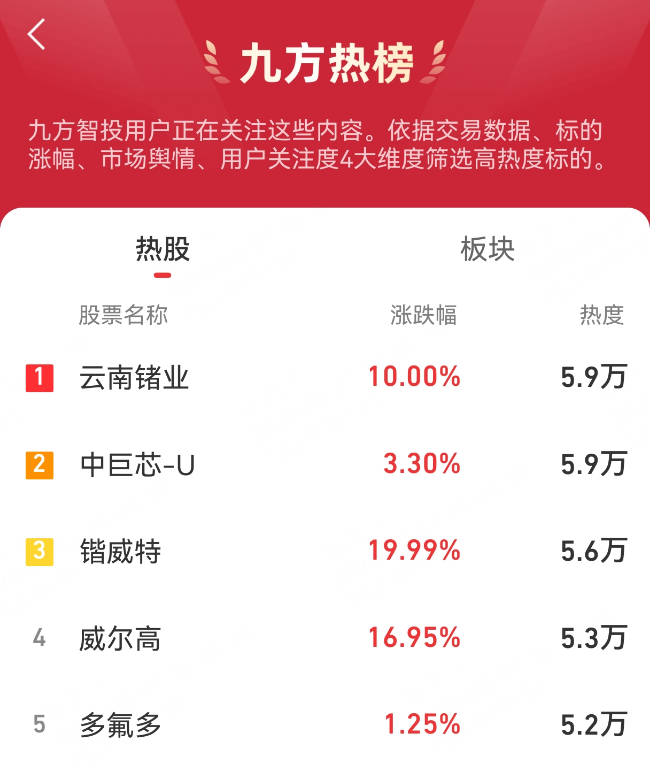650x765 pixels.
Task: Open the 中巨芯-U stock row
Action: pyautogui.click(x=325, y=464)
